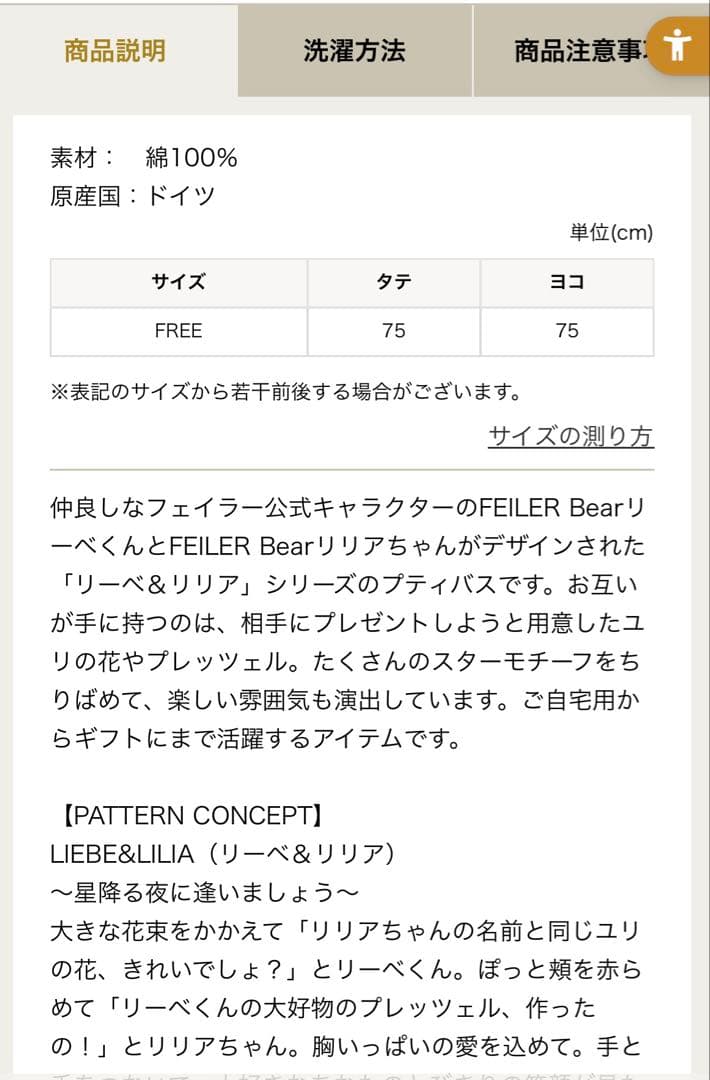710x1080 pixels.
Task: Select the 商品説明 tab
Action: pyautogui.click(x=115, y=51)
